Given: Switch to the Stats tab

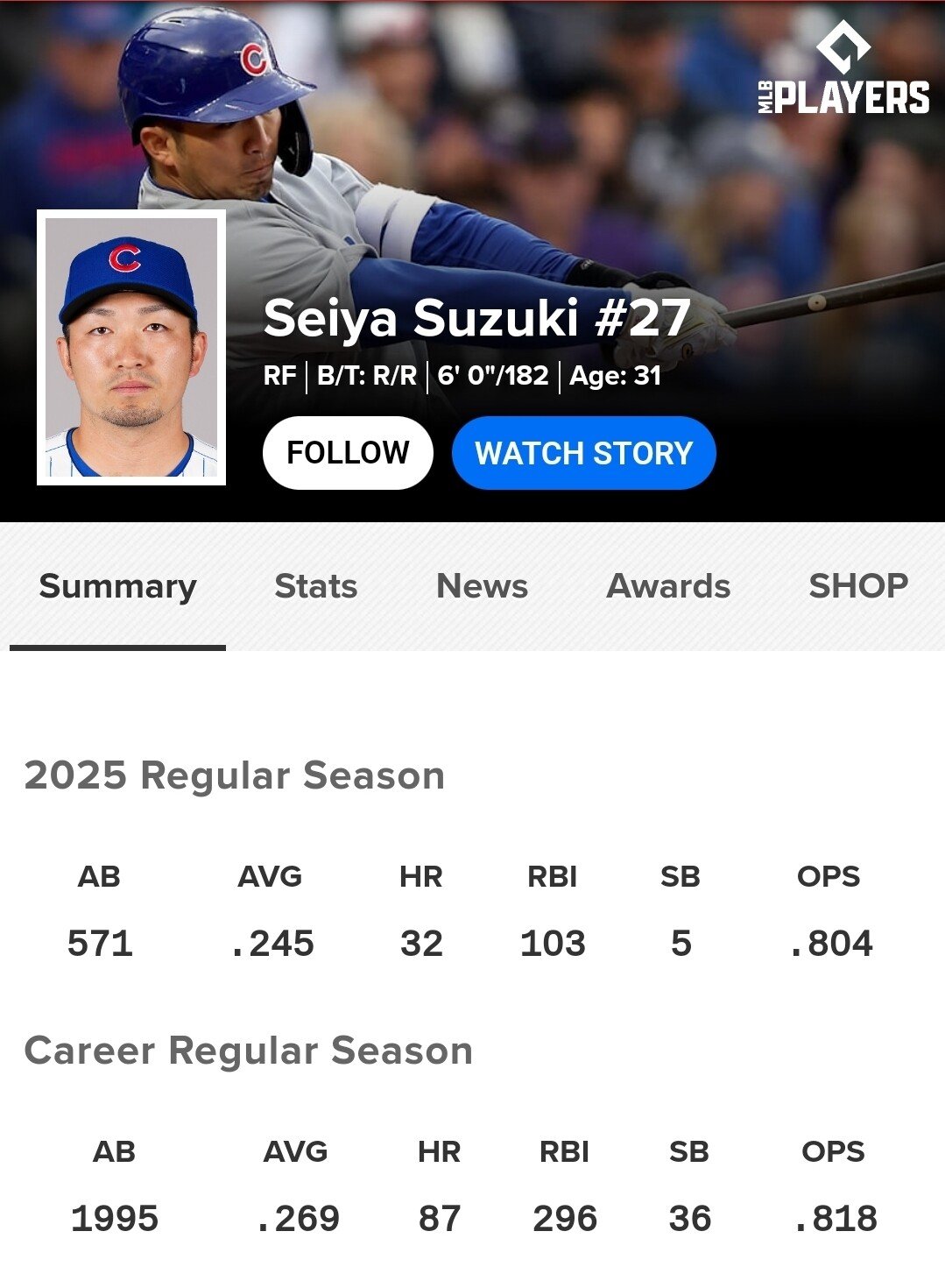Looking at the screenshot, I should point(315,586).
